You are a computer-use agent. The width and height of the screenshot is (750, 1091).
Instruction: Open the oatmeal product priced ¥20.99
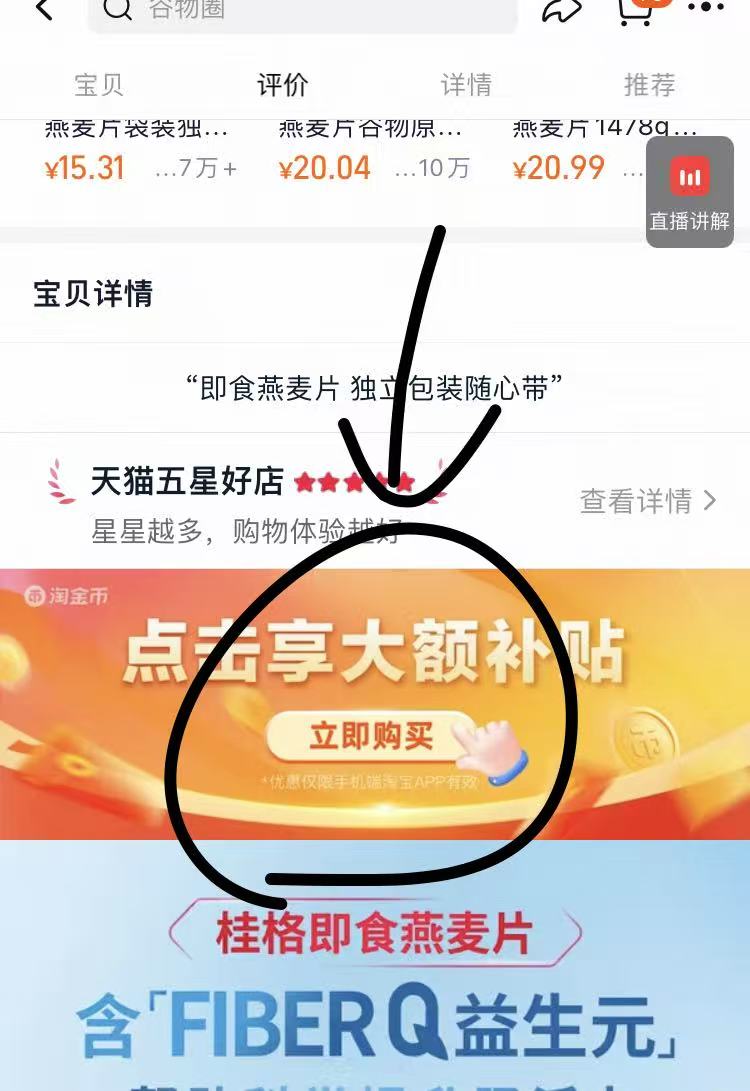[575, 152]
